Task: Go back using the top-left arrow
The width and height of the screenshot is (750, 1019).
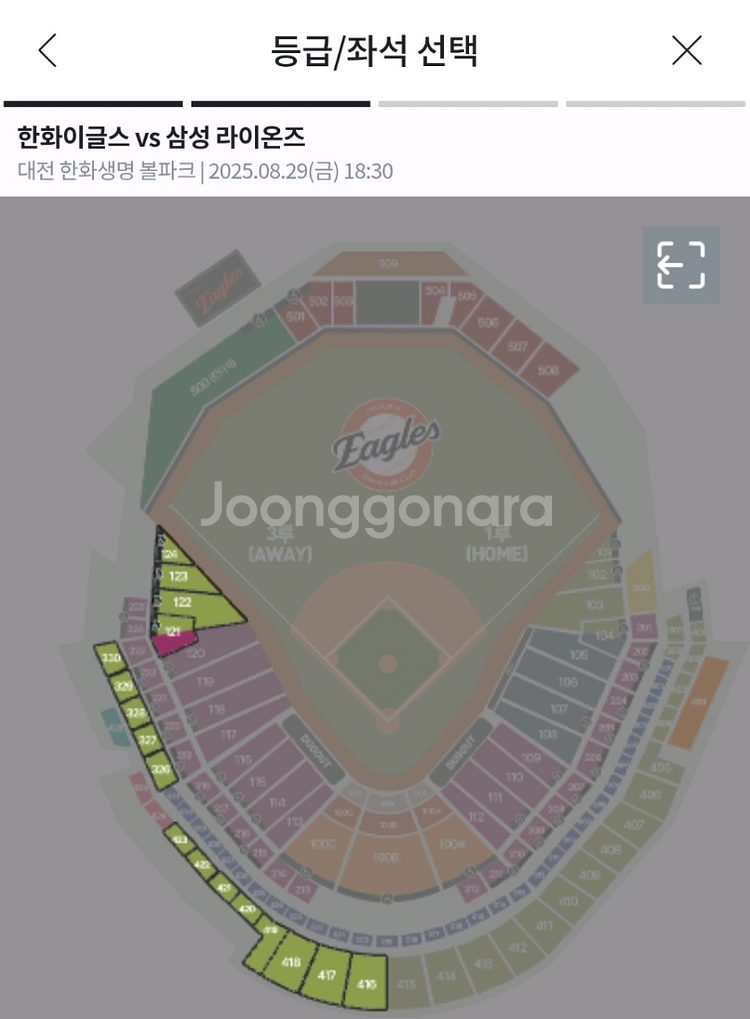Action: tap(47, 50)
